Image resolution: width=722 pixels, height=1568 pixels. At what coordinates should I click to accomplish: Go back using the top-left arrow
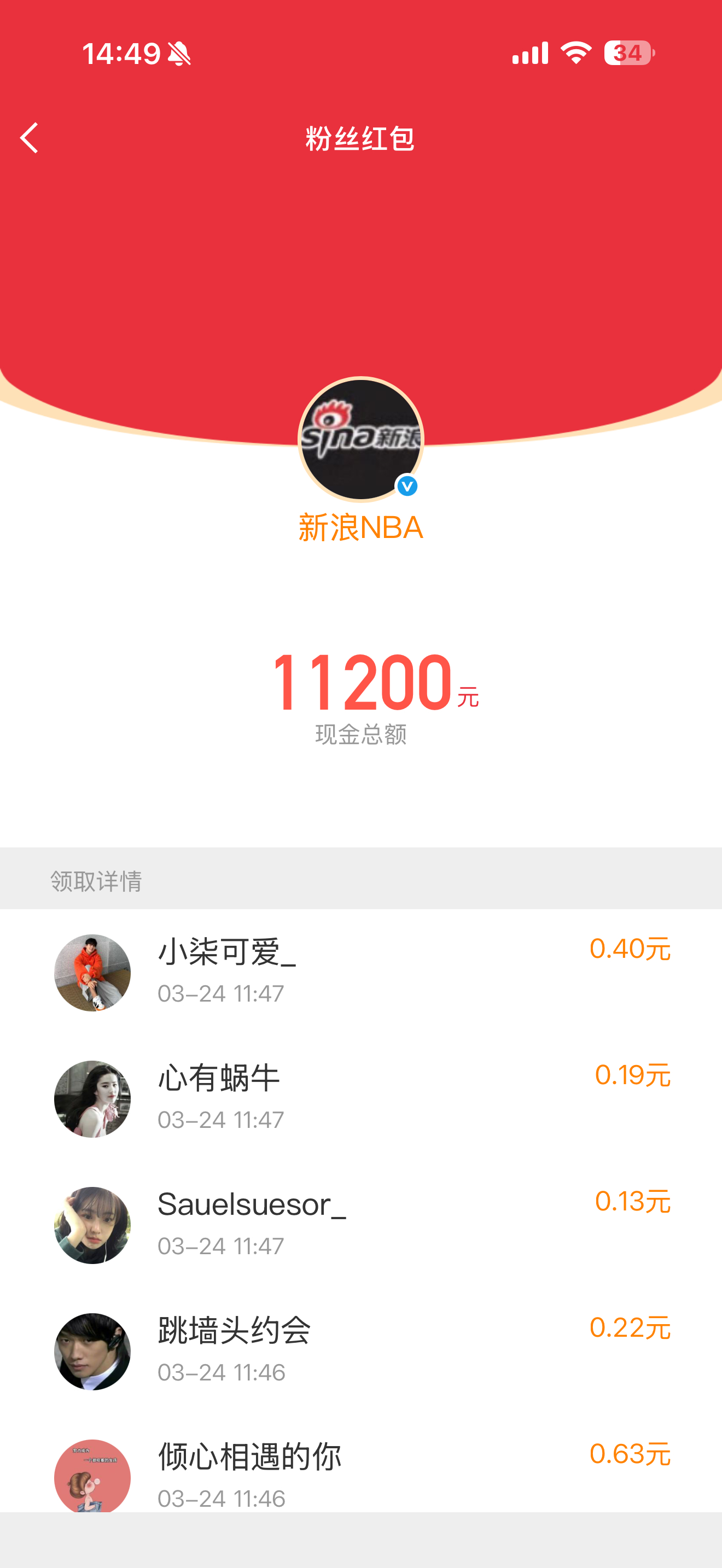tap(29, 138)
